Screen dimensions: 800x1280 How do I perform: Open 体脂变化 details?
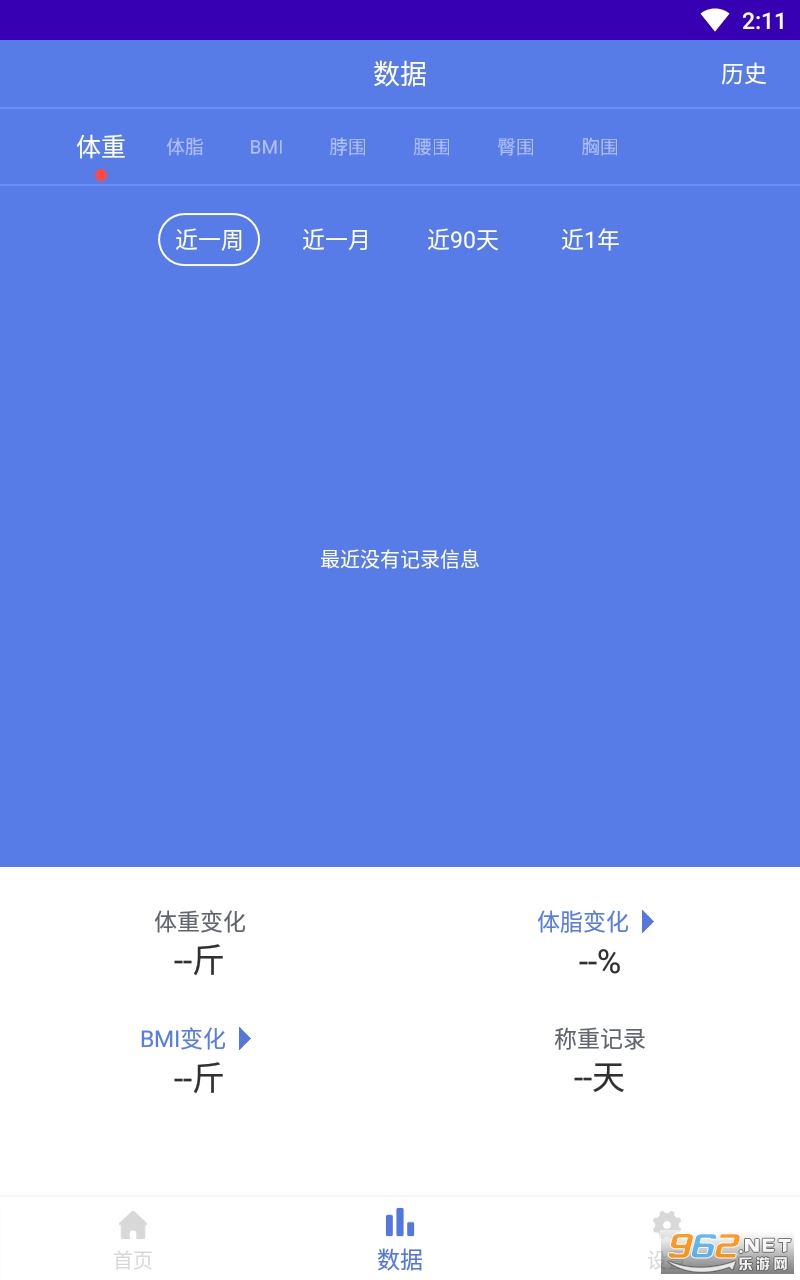(x=596, y=921)
